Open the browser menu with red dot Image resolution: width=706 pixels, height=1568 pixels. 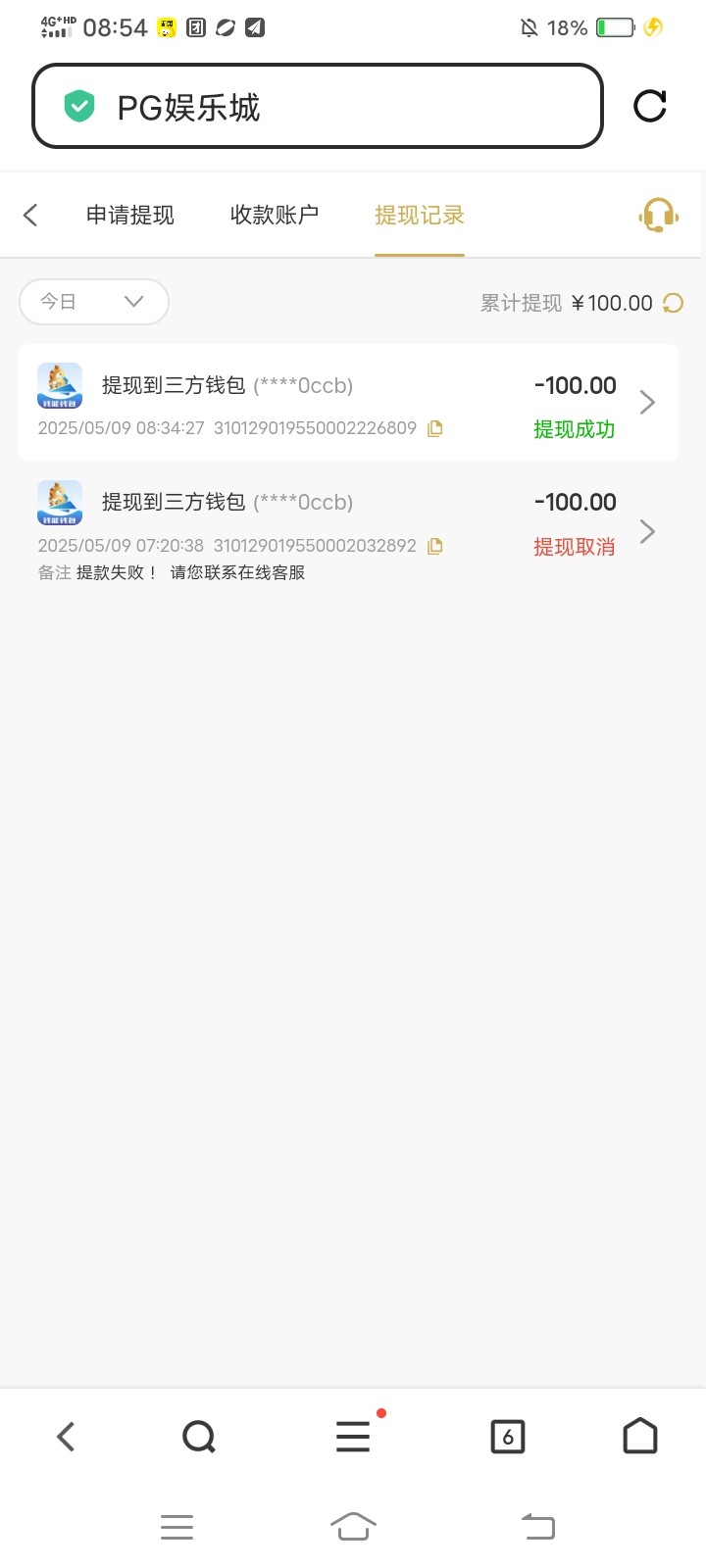click(353, 1437)
